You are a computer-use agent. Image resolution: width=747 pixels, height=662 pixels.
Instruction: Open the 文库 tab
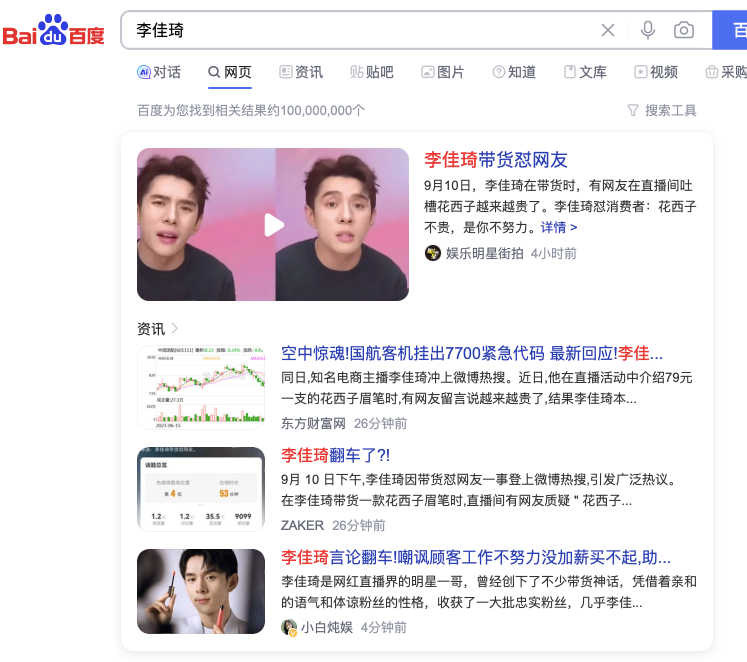point(585,72)
